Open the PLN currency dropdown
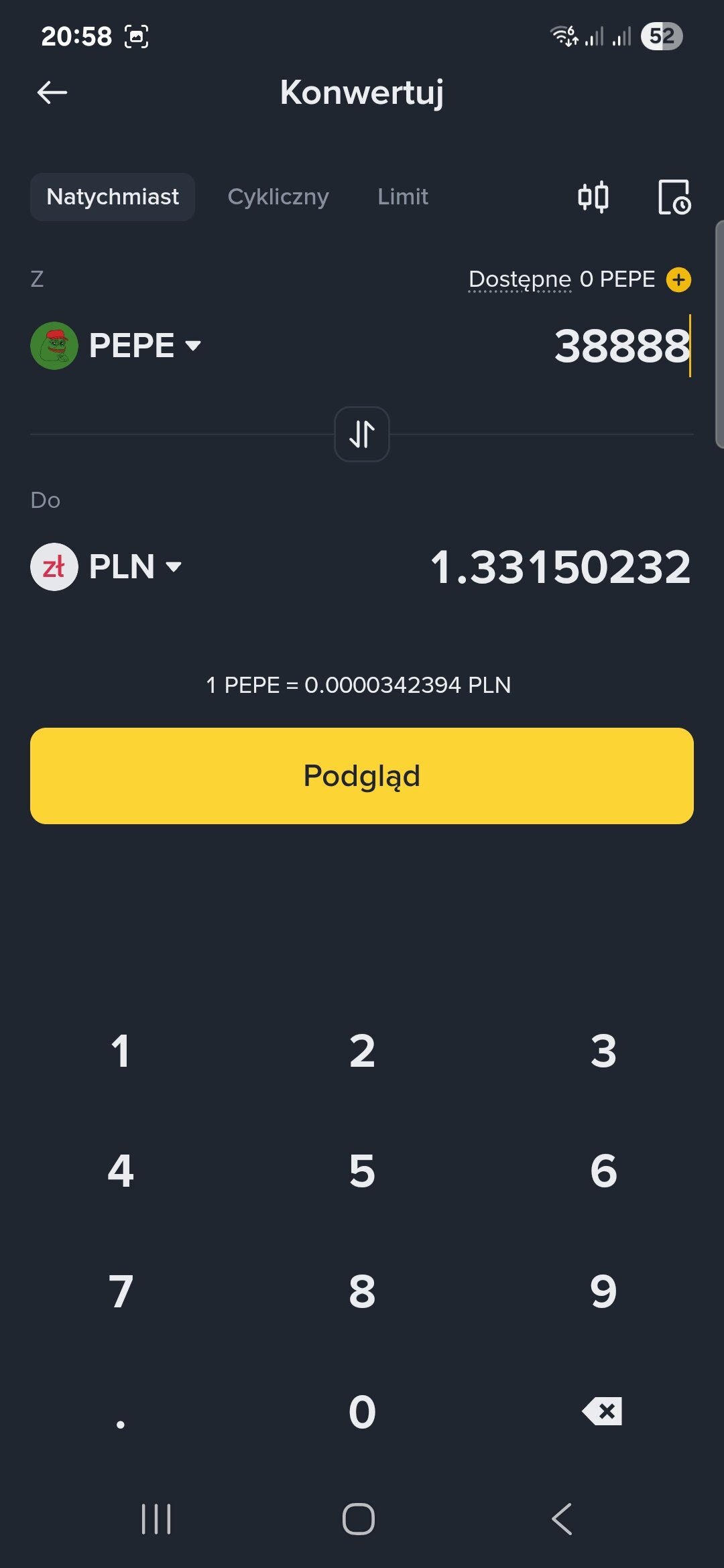This screenshot has width=724, height=1568. (107, 567)
